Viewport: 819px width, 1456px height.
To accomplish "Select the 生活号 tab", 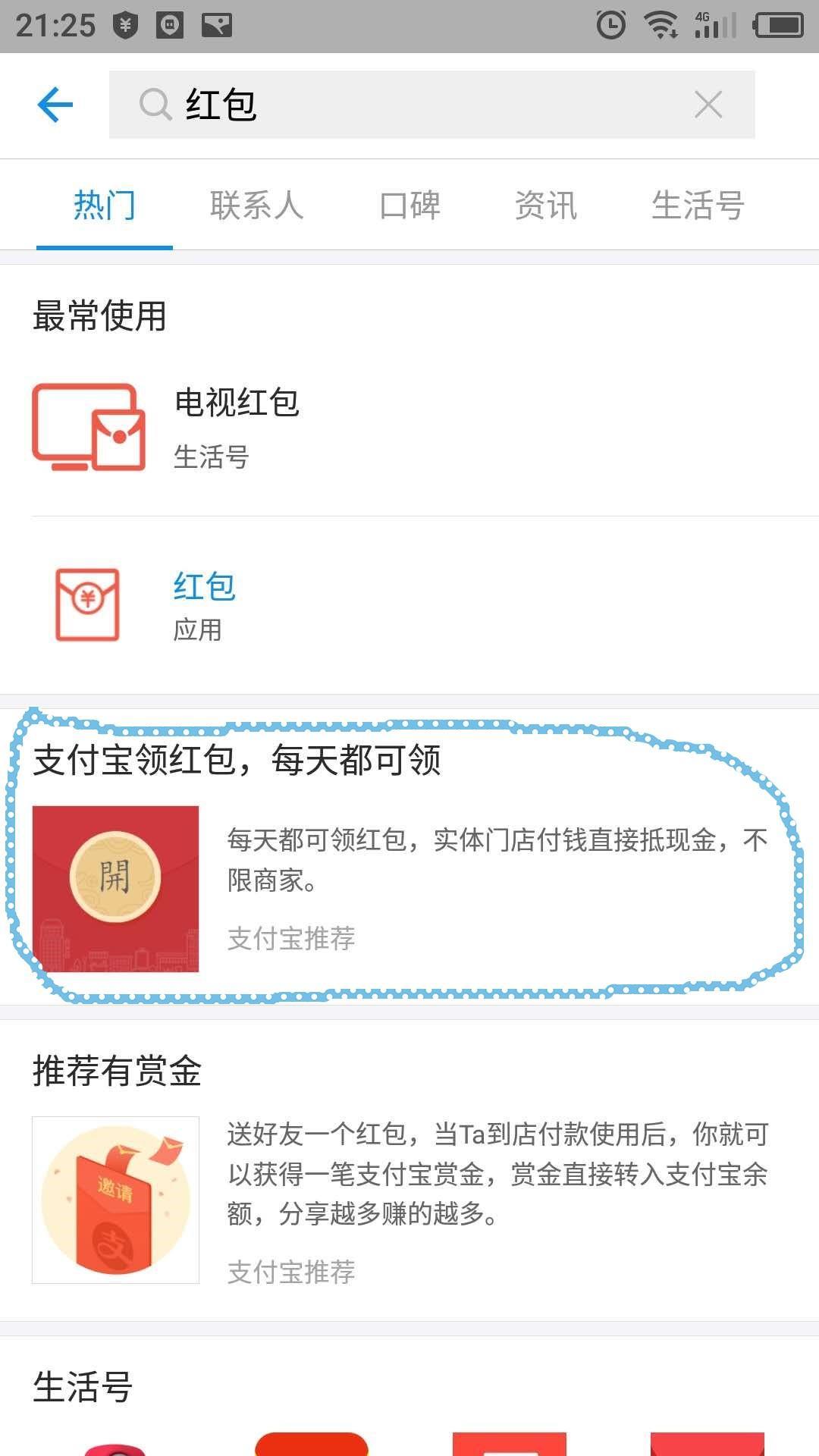I will 698,206.
